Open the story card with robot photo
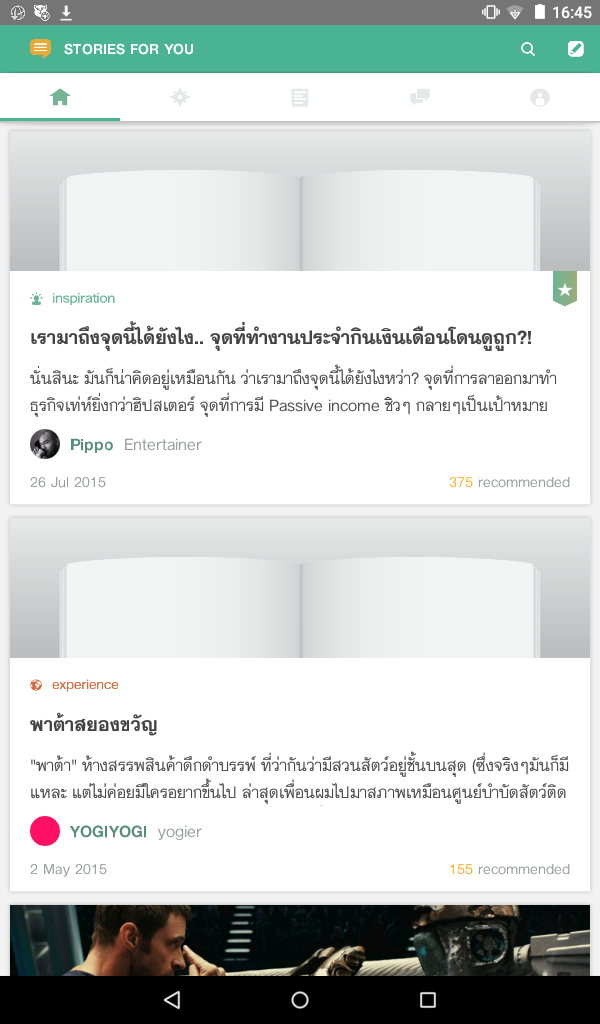The height and width of the screenshot is (1024, 600). click(x=300, y=940)
